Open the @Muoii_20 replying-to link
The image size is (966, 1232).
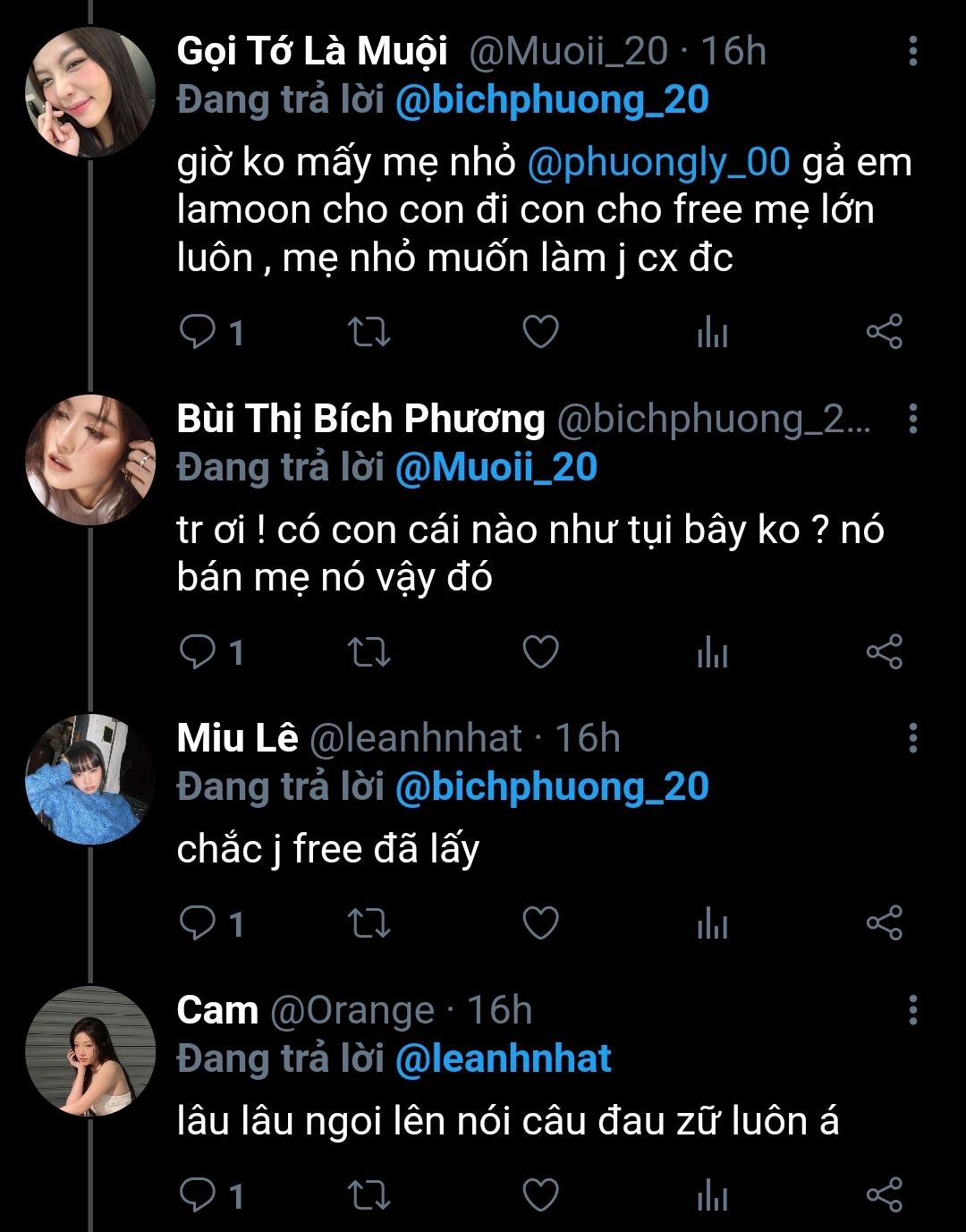pos(496,468)
